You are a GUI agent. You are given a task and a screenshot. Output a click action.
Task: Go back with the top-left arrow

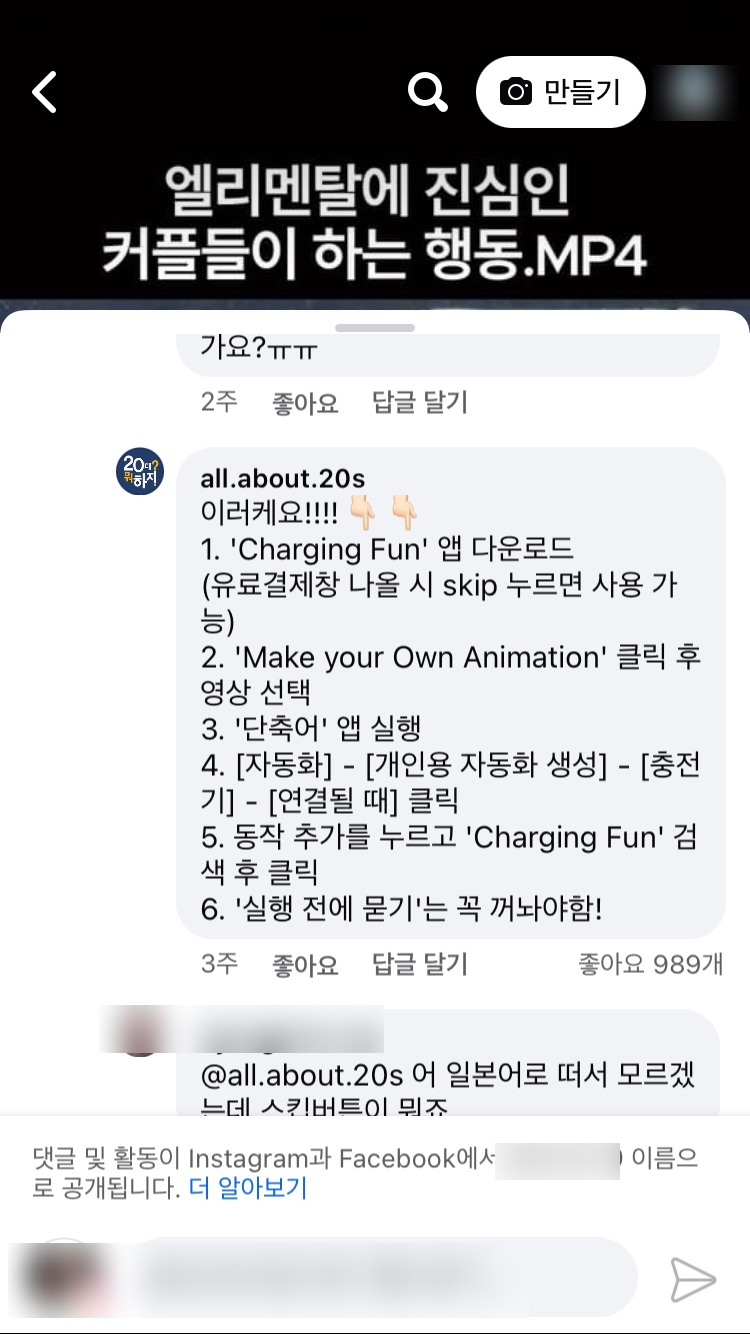click(x=45, y=92)
